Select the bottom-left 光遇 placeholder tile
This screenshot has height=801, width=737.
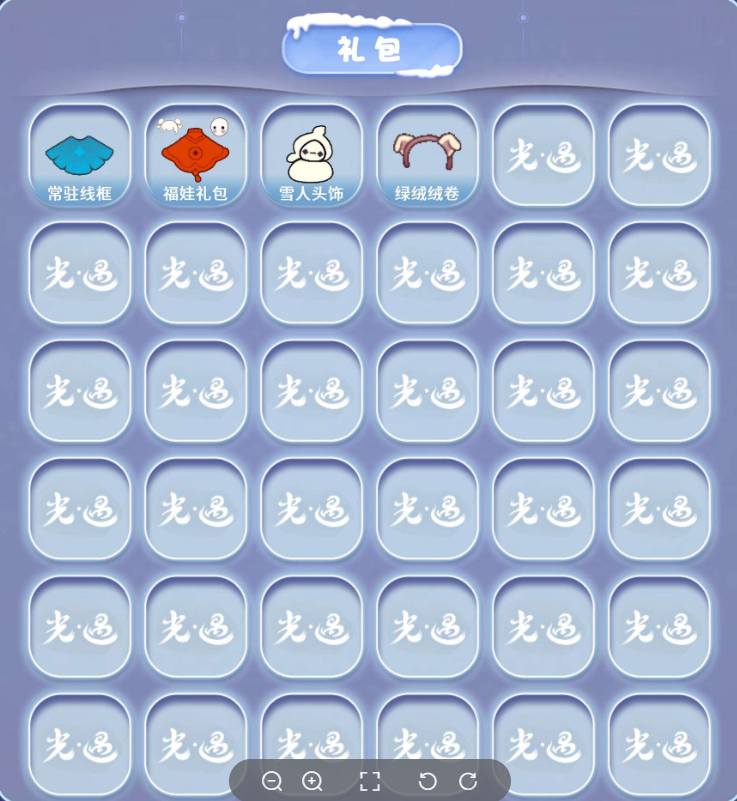click(80, 743)
